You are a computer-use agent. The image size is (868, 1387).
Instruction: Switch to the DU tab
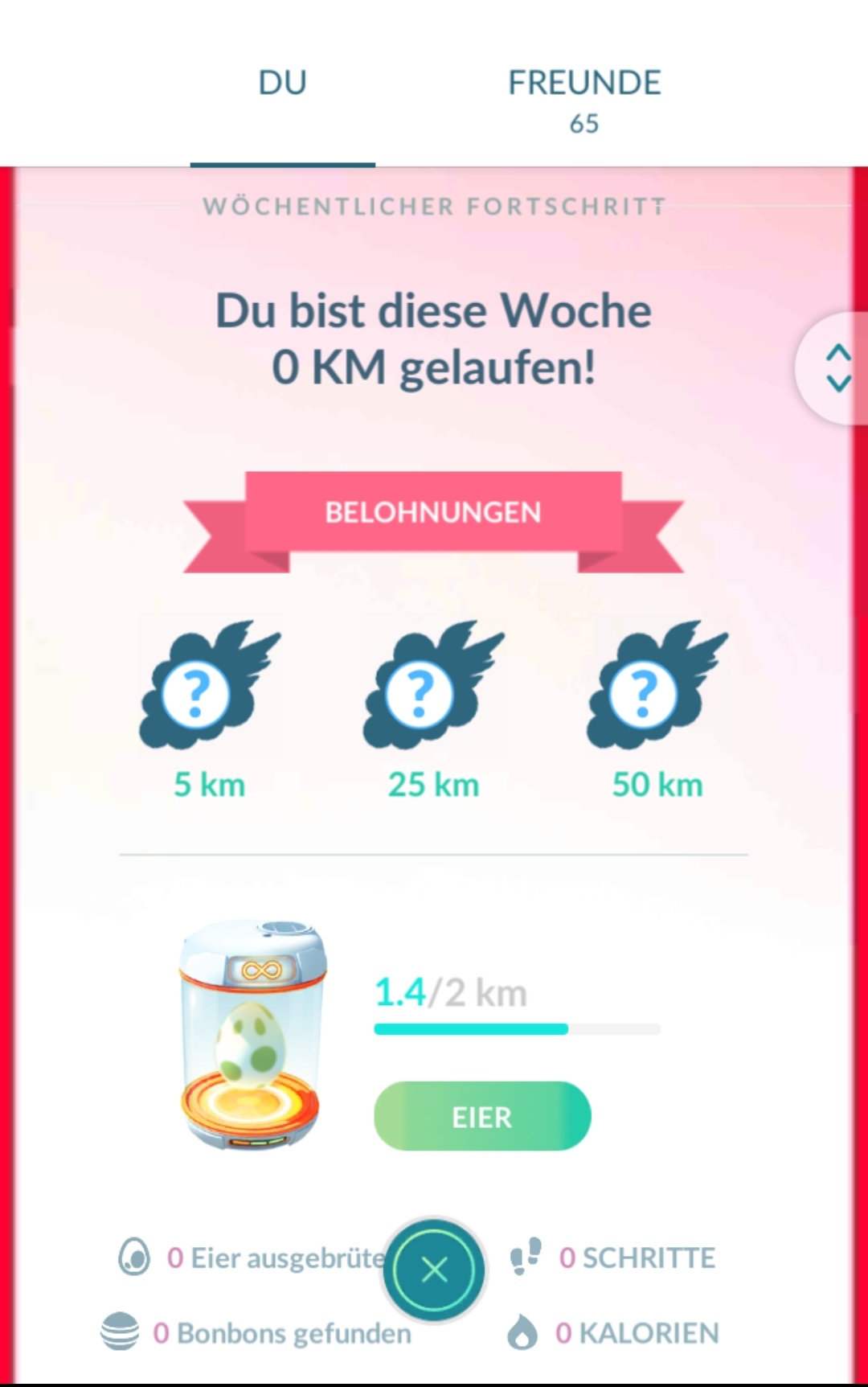[282, 81]
